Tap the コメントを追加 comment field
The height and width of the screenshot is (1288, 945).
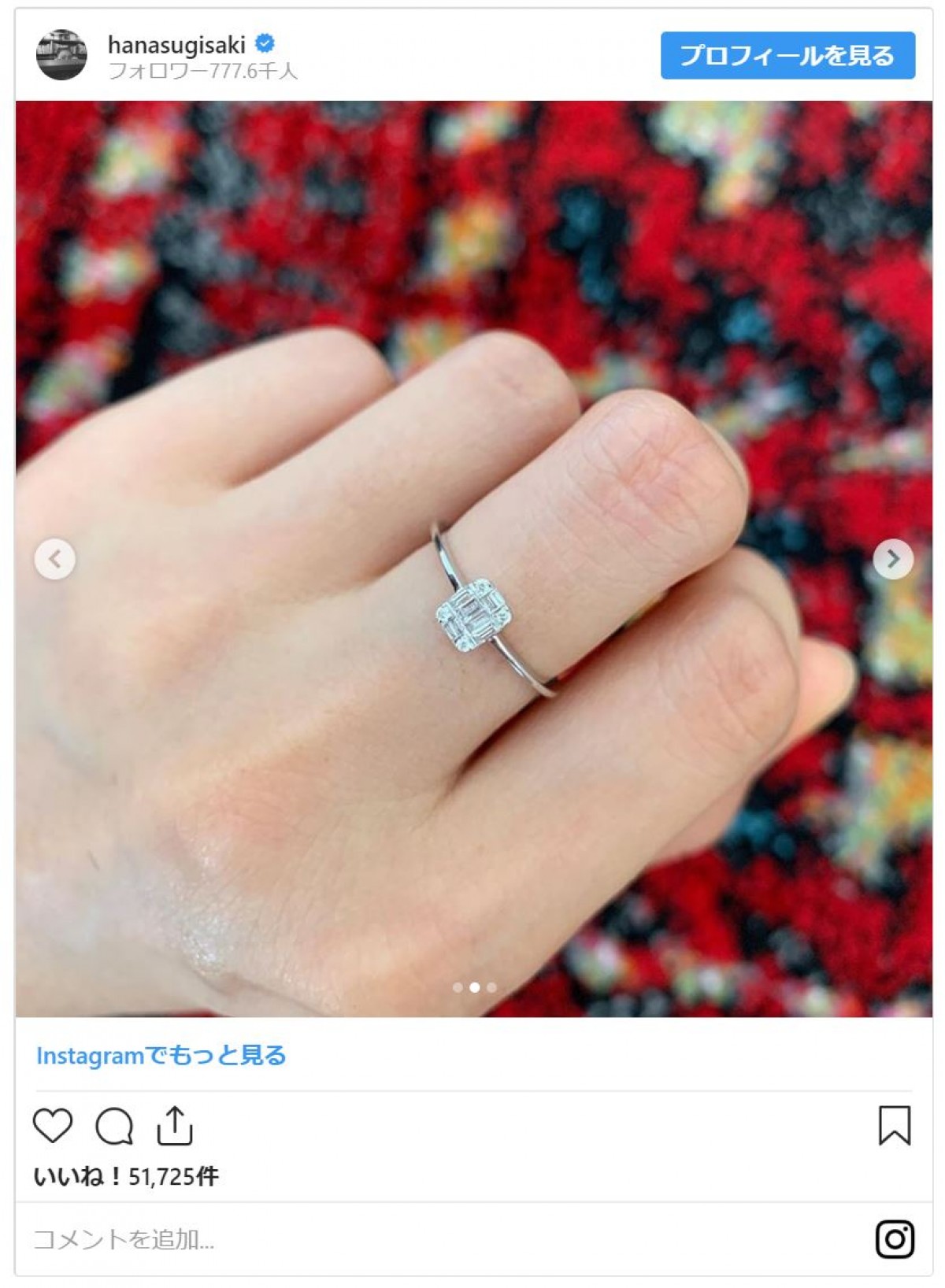coord(315,1239)
